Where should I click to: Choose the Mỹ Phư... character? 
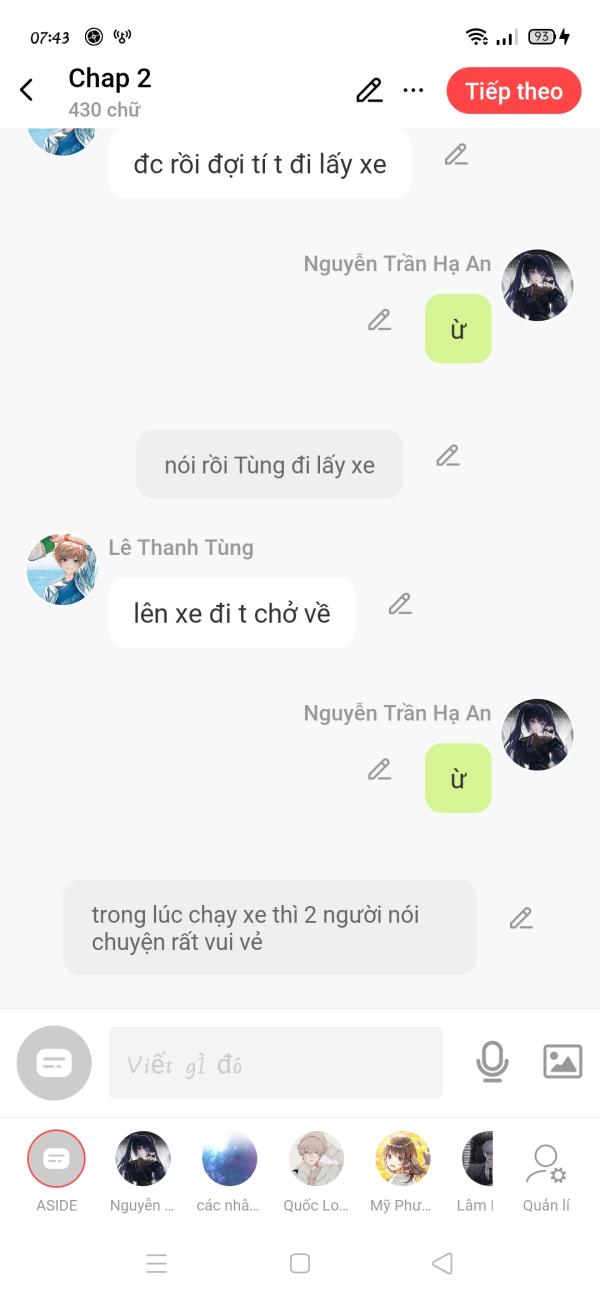[x=402, y=1172]
